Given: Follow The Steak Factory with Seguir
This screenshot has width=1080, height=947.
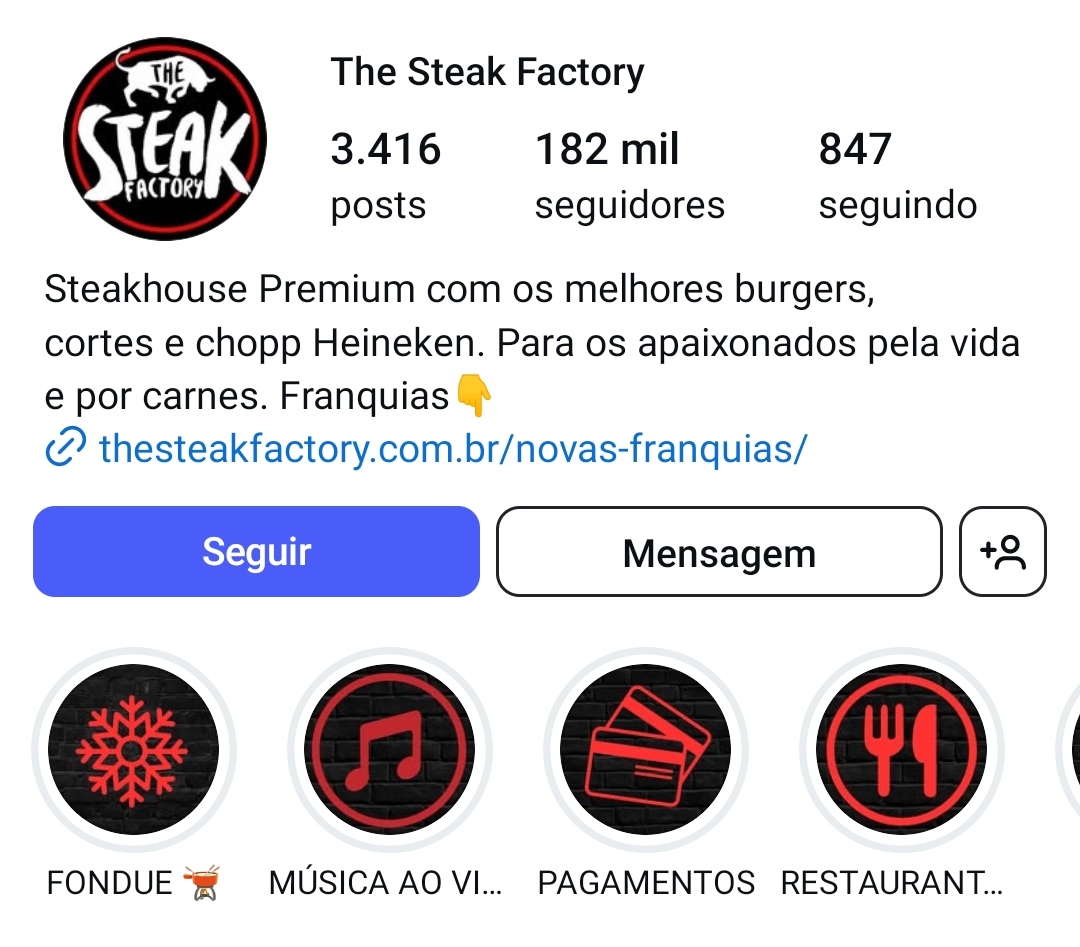Looking at the screenshot, I should point(256,552).
